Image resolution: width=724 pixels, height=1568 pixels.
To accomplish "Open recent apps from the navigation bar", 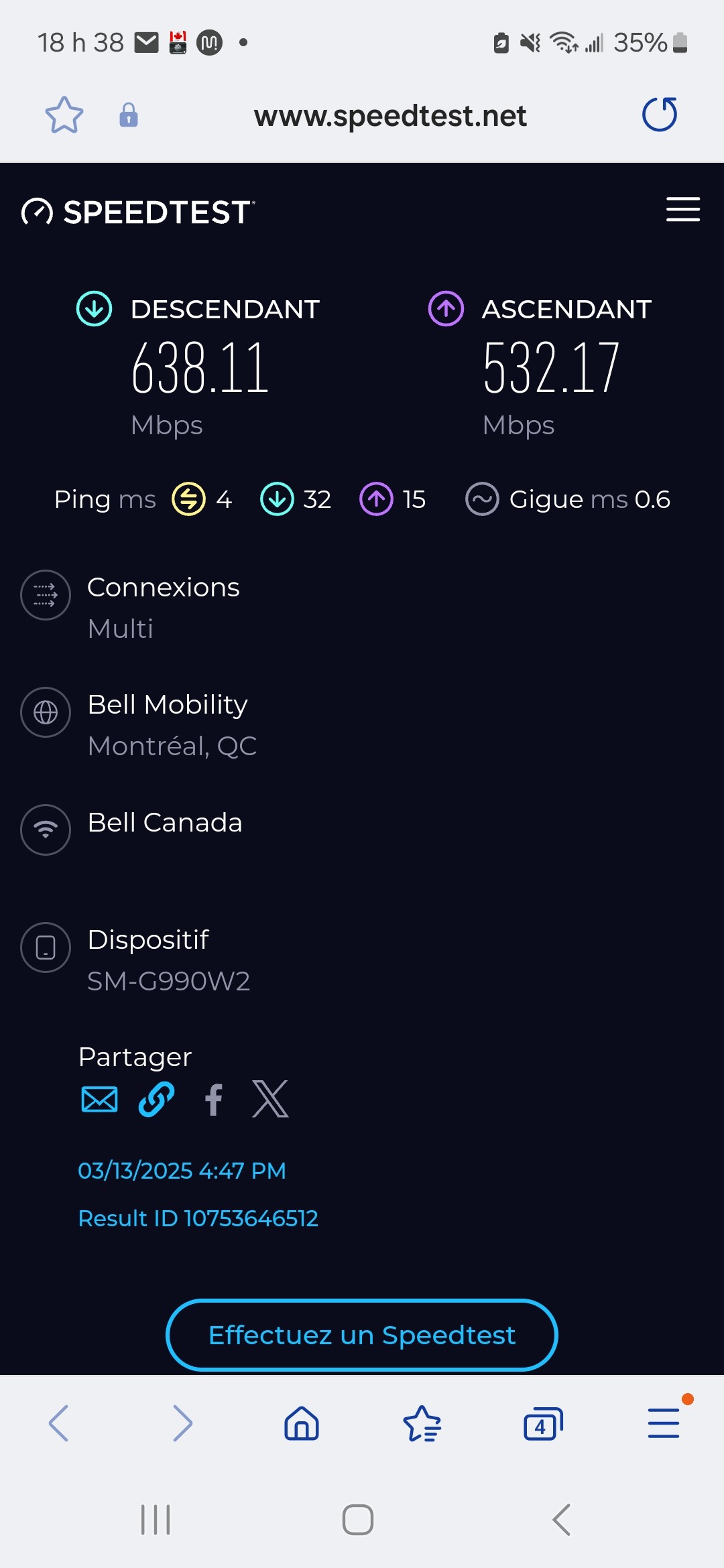I will tap(156, 1520).
